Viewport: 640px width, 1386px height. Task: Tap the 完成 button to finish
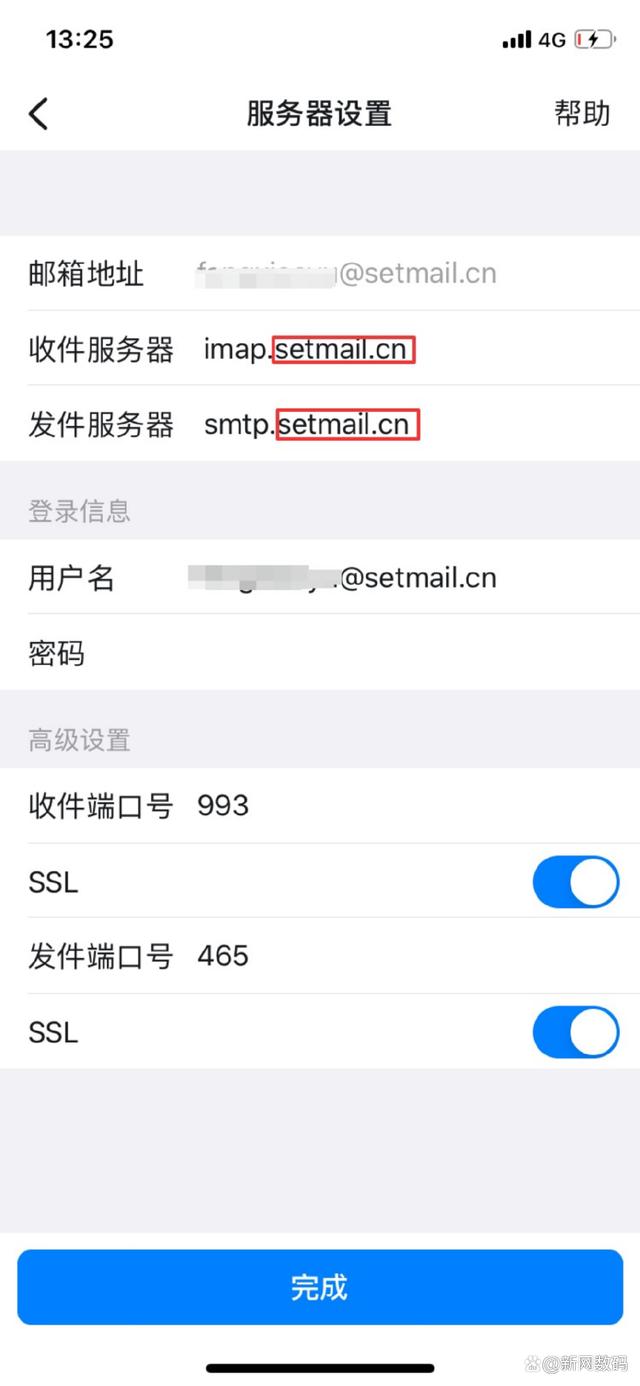pyautogui.click(x=319, y=1287)
